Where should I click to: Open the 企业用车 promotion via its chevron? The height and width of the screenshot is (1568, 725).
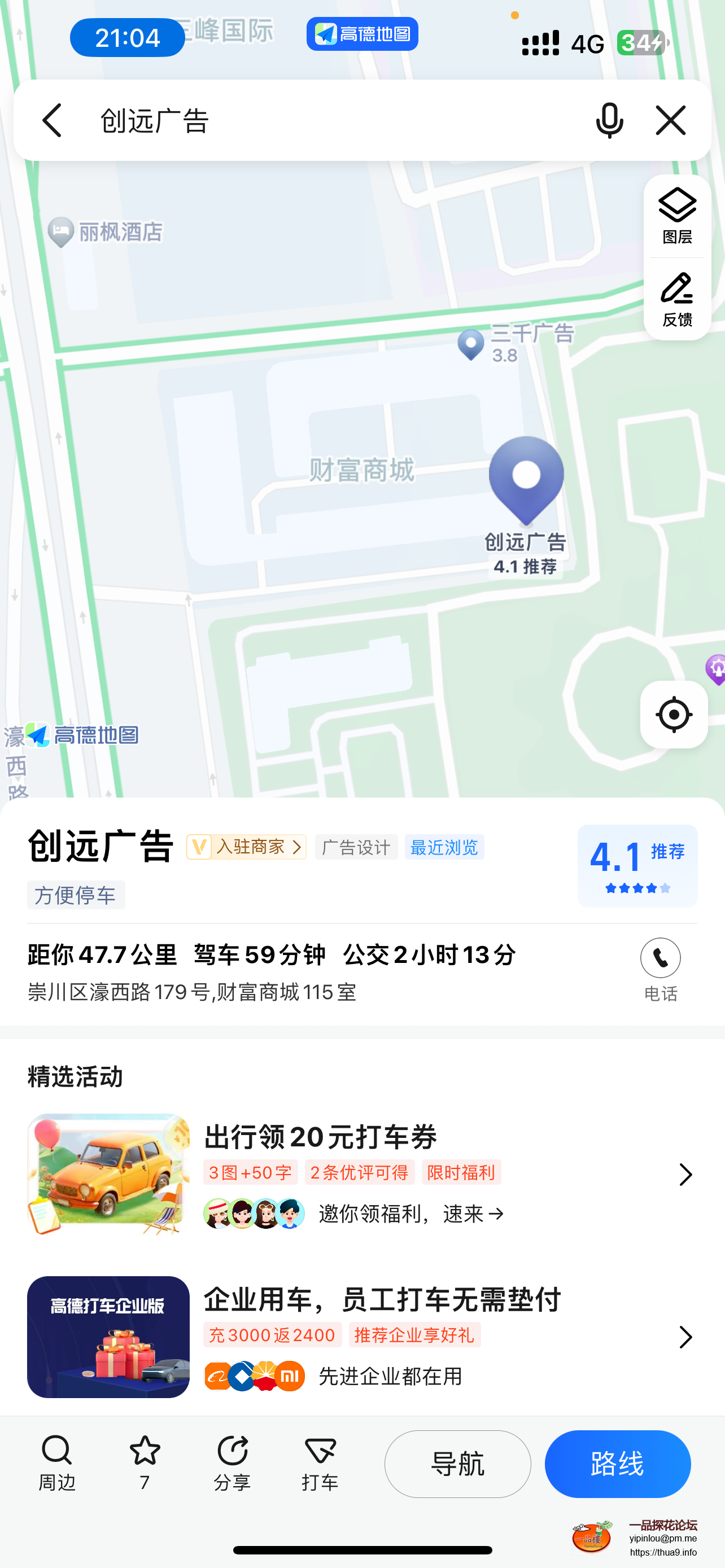tap(685, 1337)
